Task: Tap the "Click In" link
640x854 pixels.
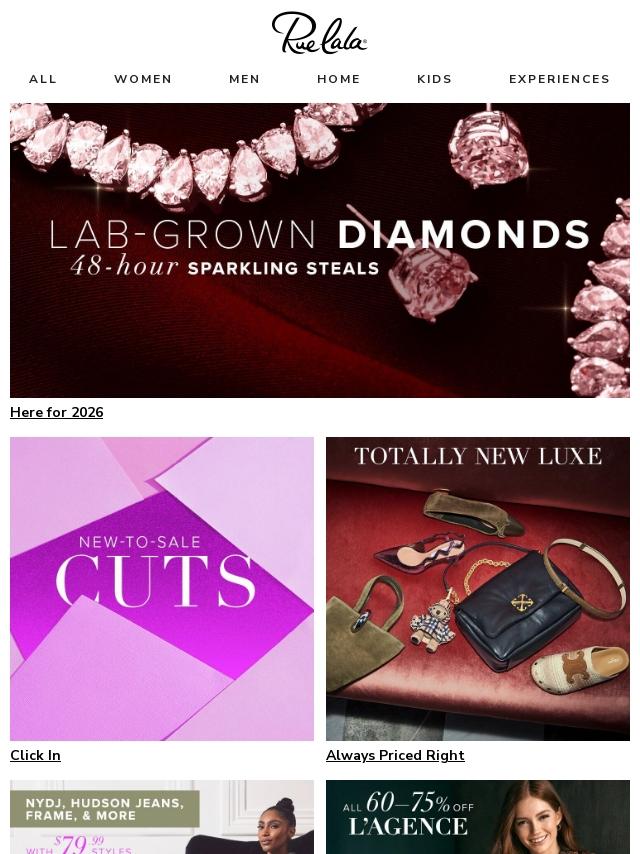Action: pos(36,756)
